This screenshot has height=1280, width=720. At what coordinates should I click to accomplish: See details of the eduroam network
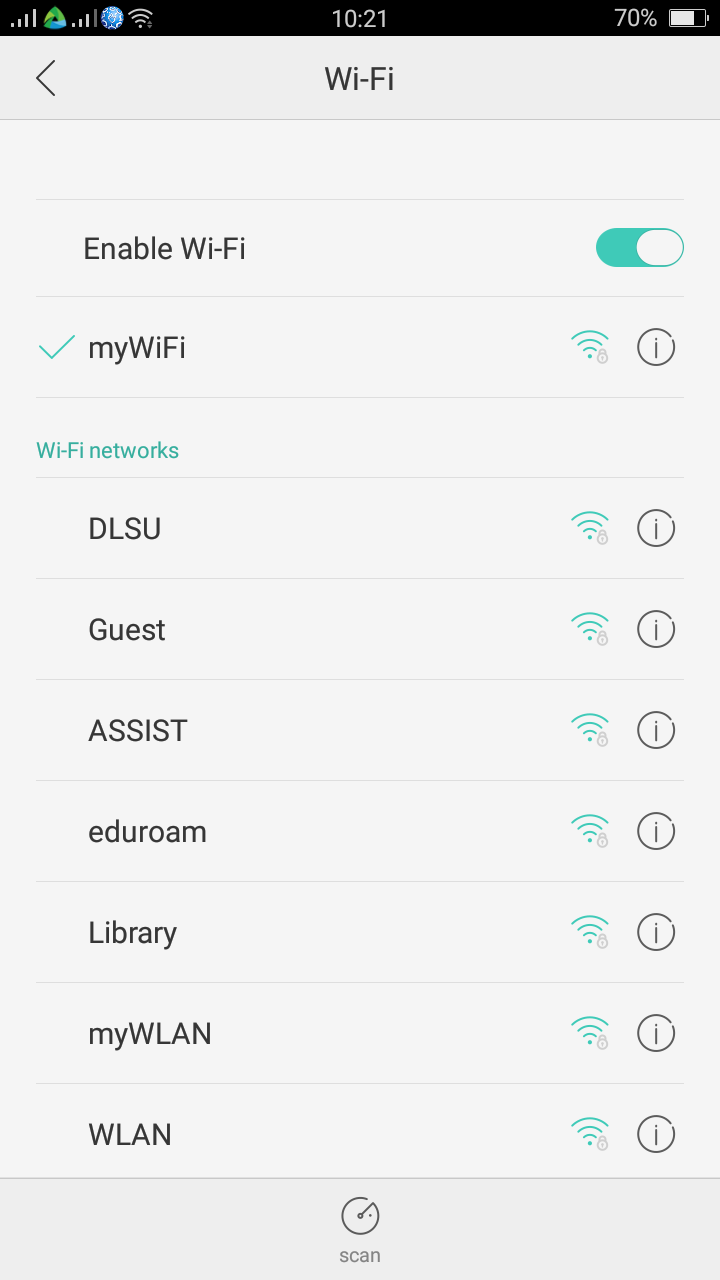click(x=656, y=832)
